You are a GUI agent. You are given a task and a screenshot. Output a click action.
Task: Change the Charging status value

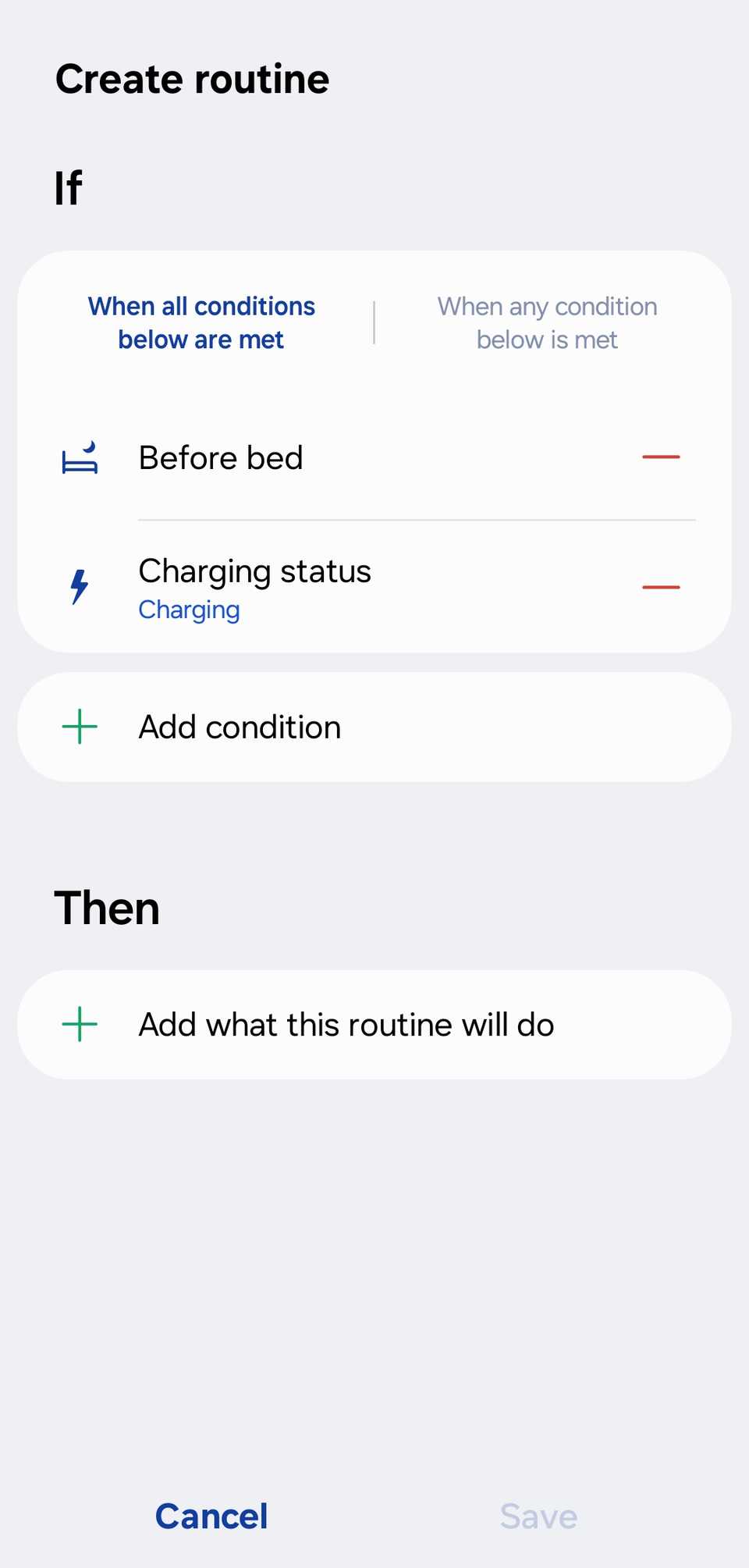click(x=189, y=610)
